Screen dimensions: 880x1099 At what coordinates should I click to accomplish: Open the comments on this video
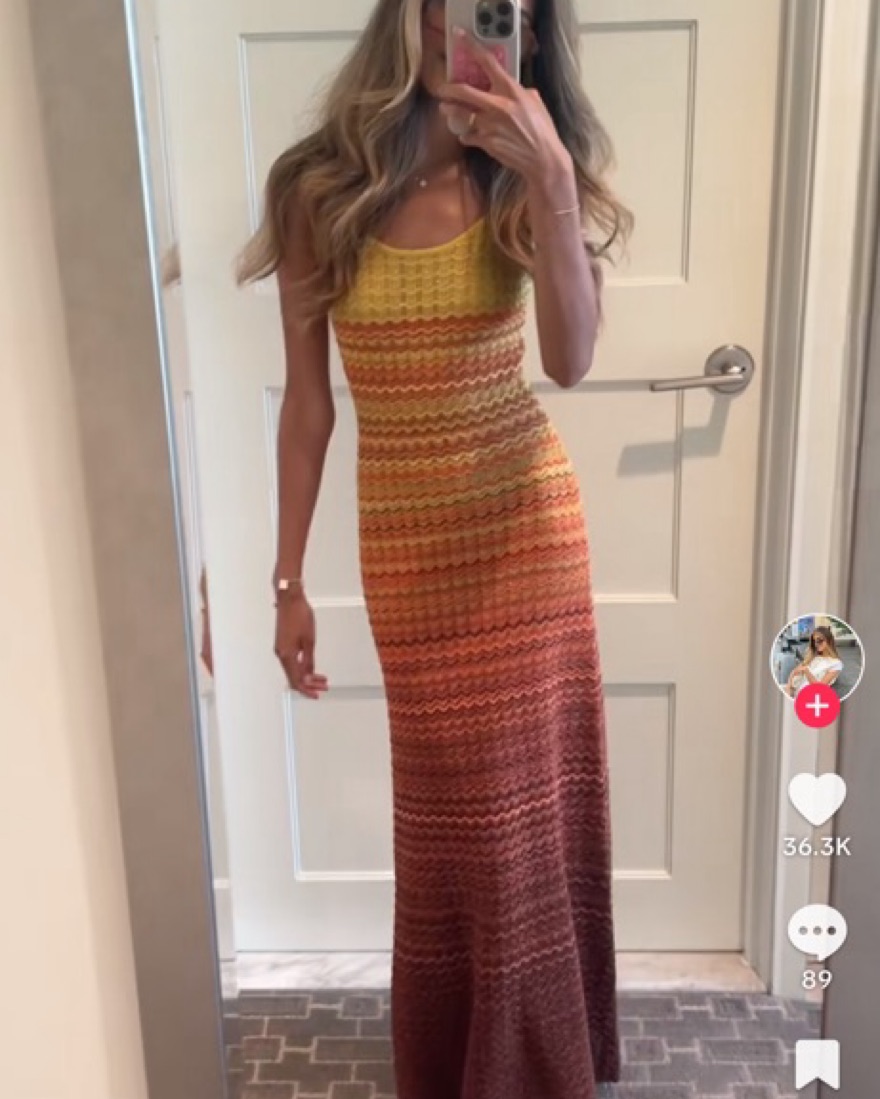[817, 932]
